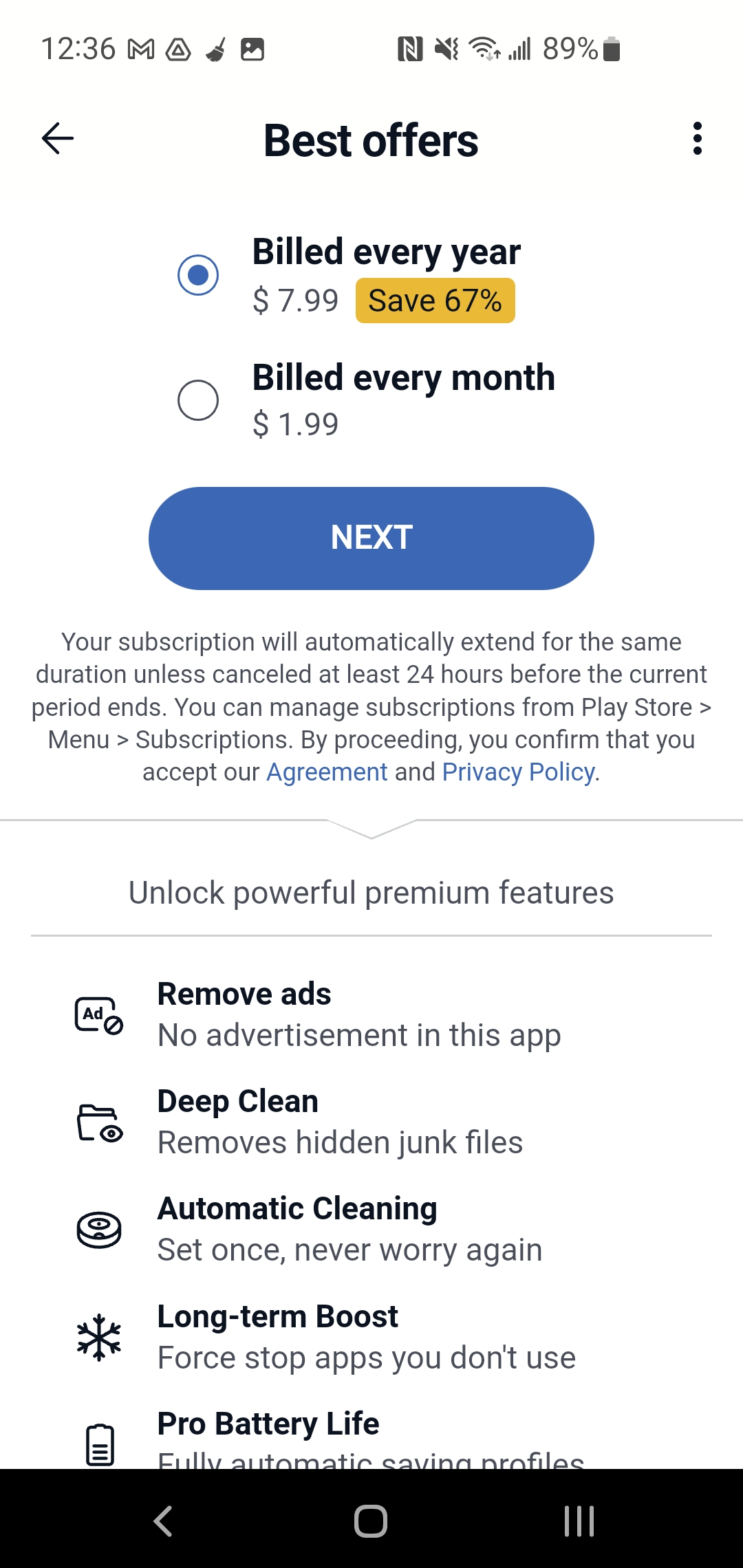Deselect the yearly billing radio button
This screenshot has height=1568, width=743.
tap(198, 274)
